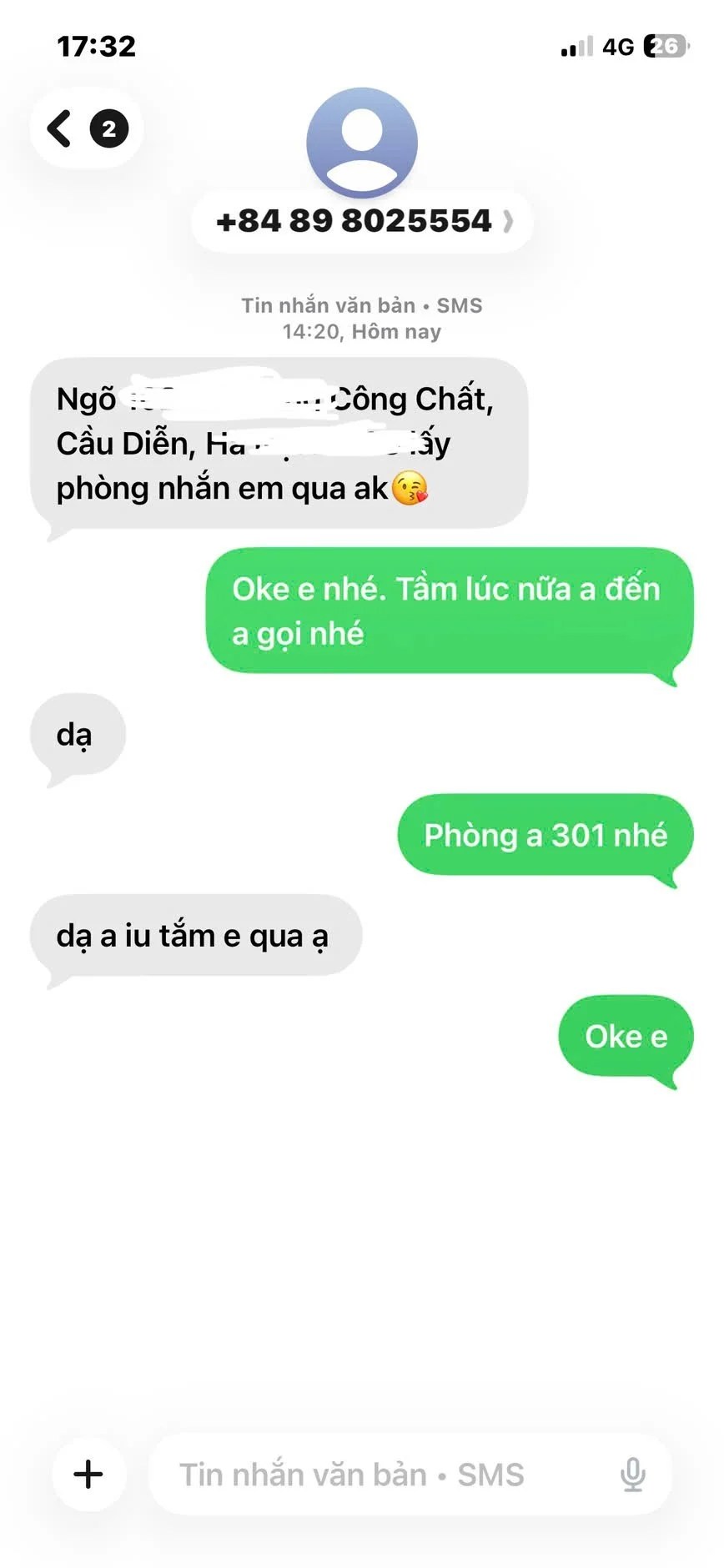This screenshot has width=724, height=1568.
Task: Tap the contact avatar picture
Action: [x=362, y=142]
